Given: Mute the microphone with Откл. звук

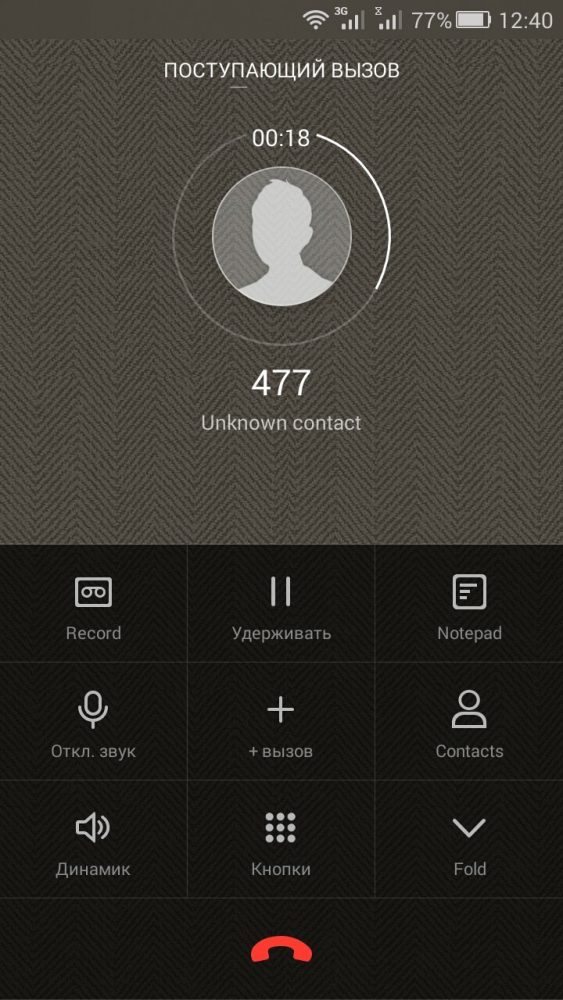Looking at the screenshot, I should (93, 722).
